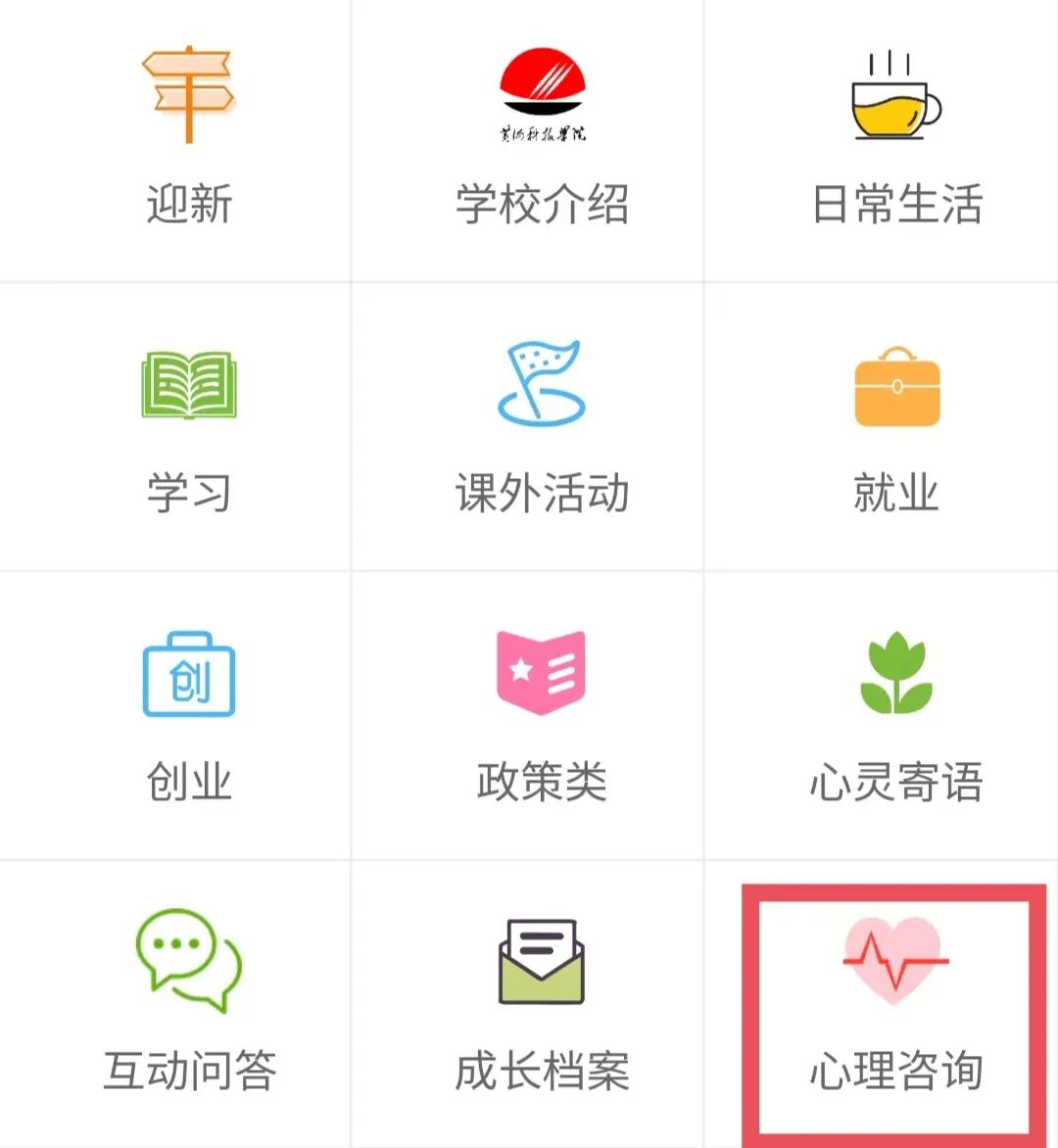Tap the 就业 employment tile
Screen dimensions: 1058x1148
895,428
